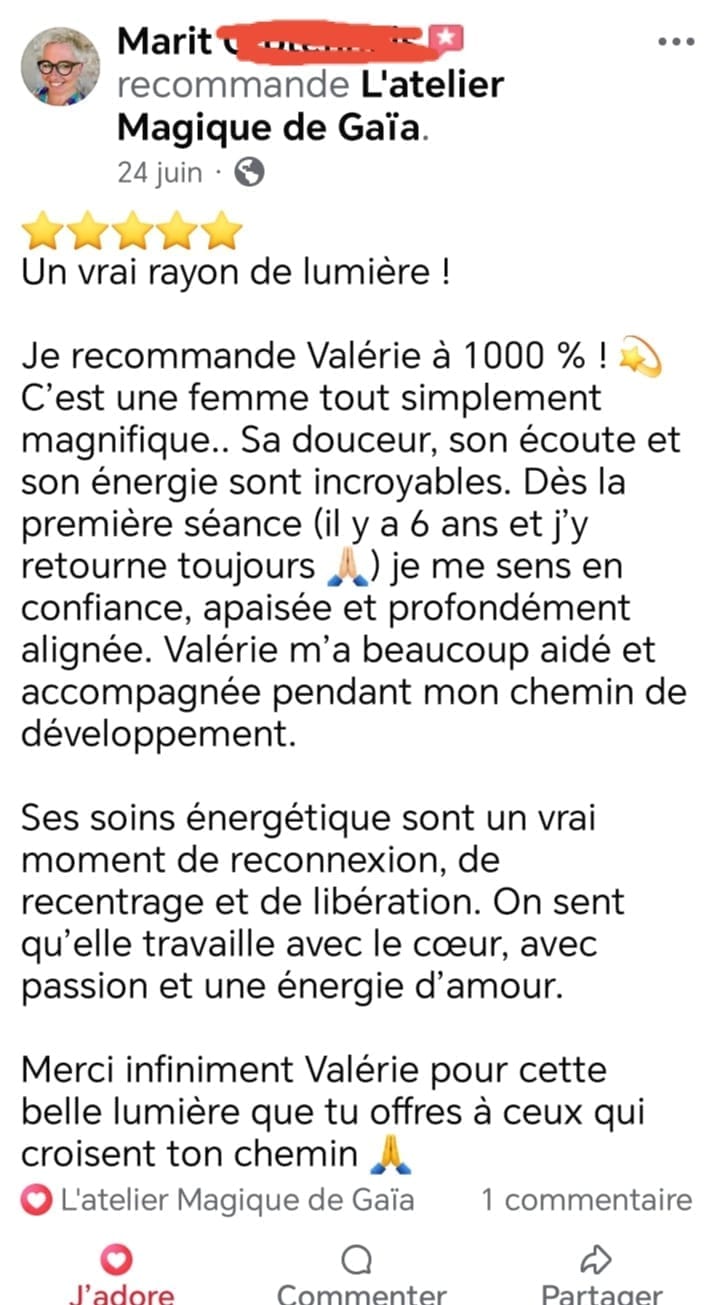Tap Commenter to write a comment

[360, 1275]
